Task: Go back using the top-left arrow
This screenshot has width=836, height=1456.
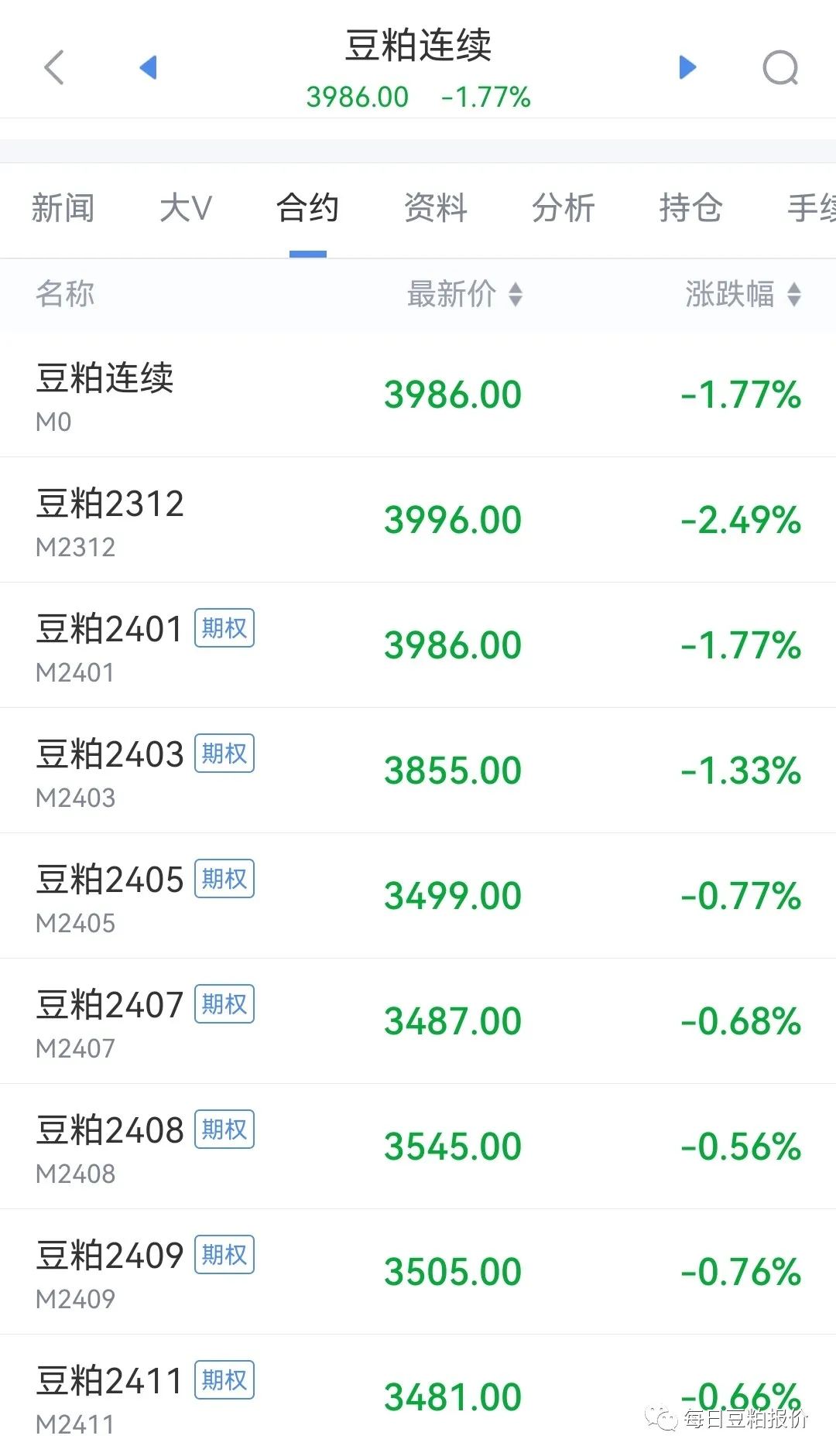Action: 53,67
